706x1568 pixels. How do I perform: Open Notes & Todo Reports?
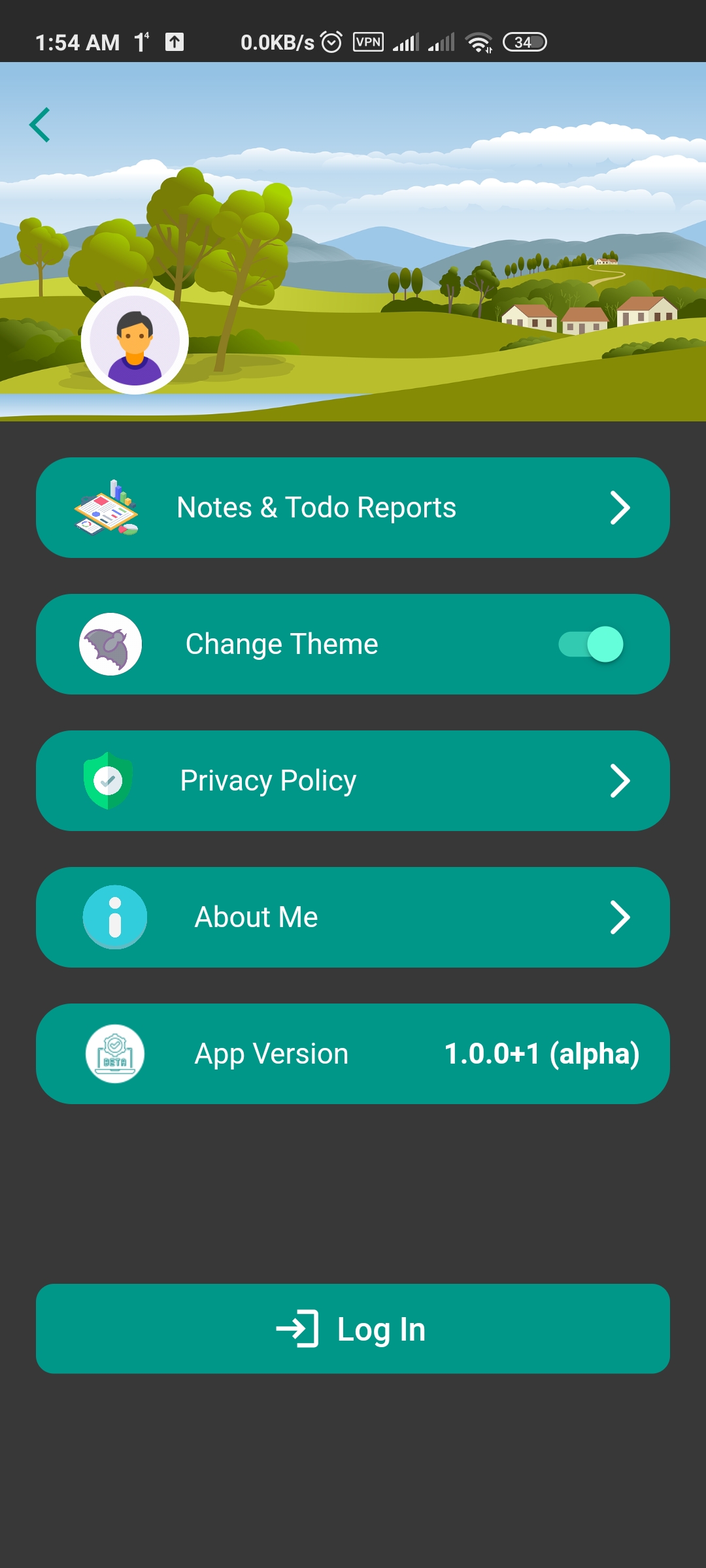[x=353, y=508]
